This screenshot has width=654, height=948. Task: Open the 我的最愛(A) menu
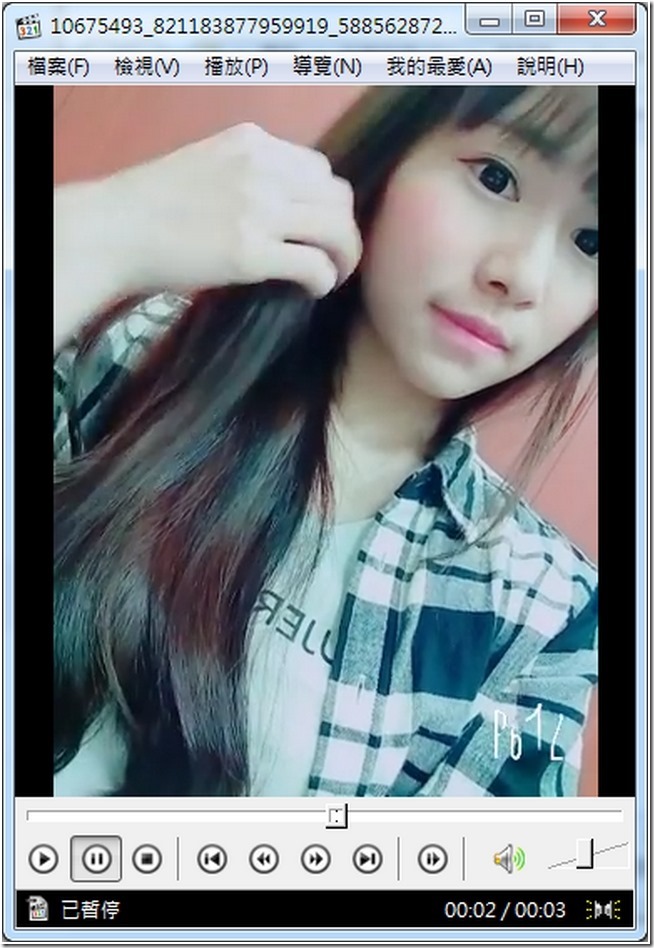439,67
